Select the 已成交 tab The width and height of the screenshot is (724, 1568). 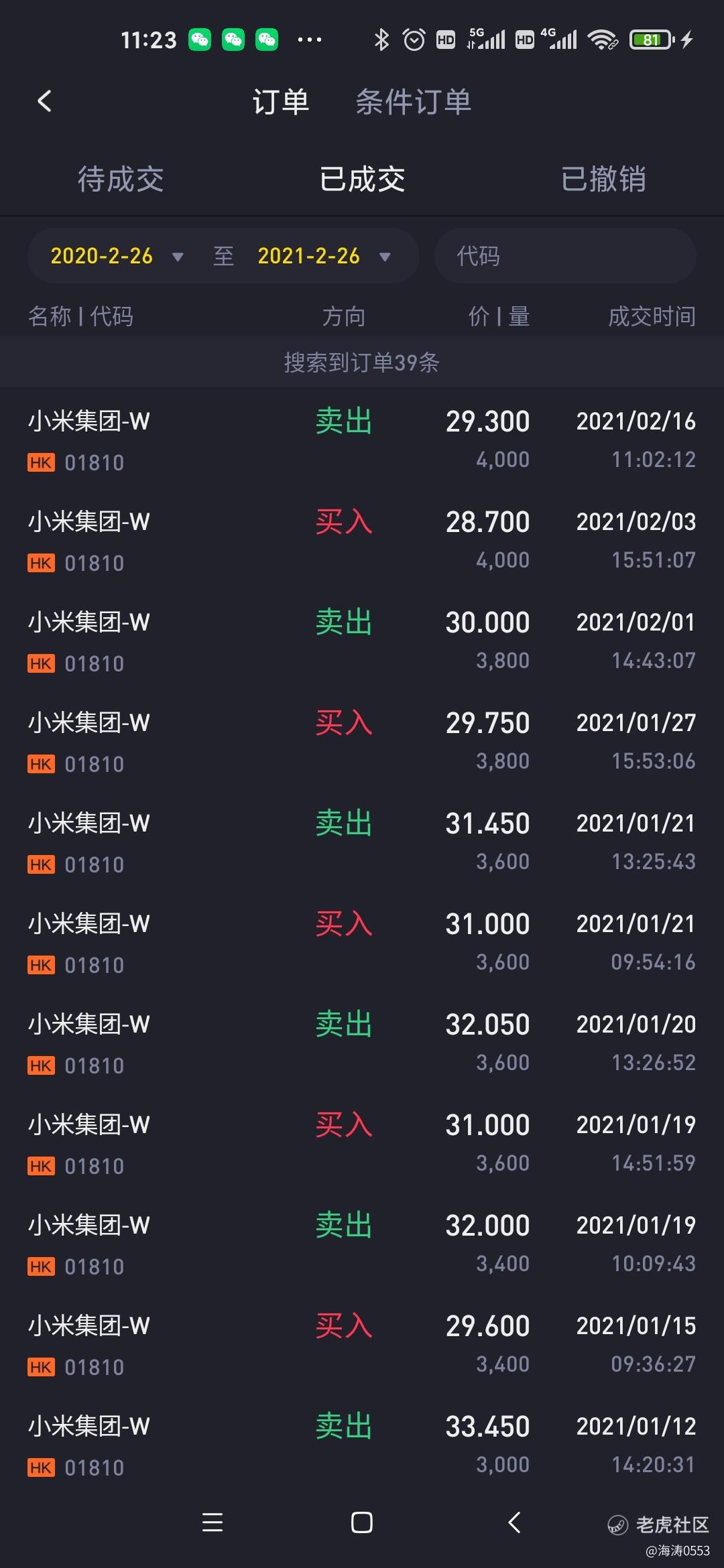pyautogui.click(x=362, y=180)
